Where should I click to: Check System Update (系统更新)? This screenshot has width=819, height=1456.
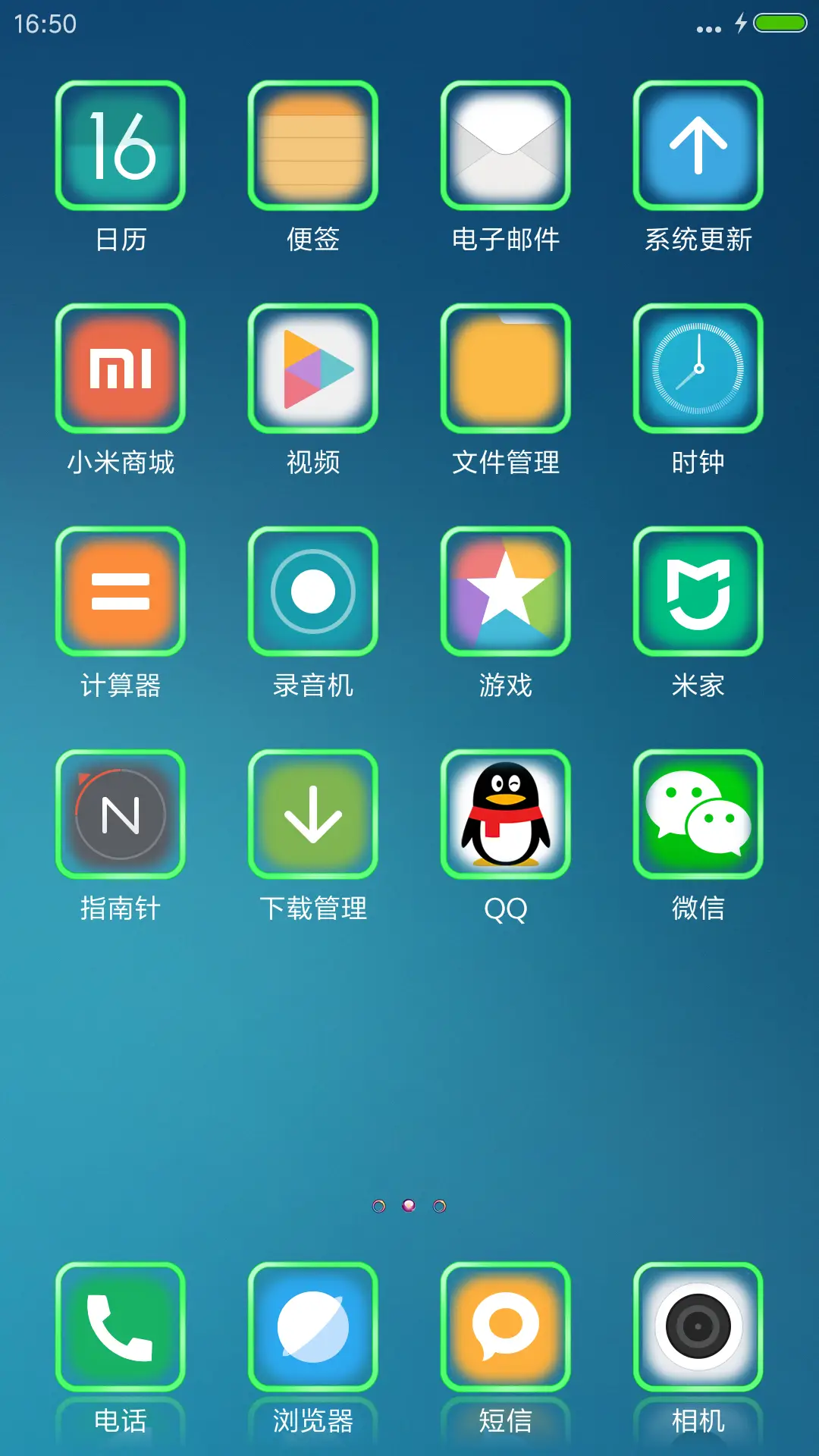click(x=697, y=146)
